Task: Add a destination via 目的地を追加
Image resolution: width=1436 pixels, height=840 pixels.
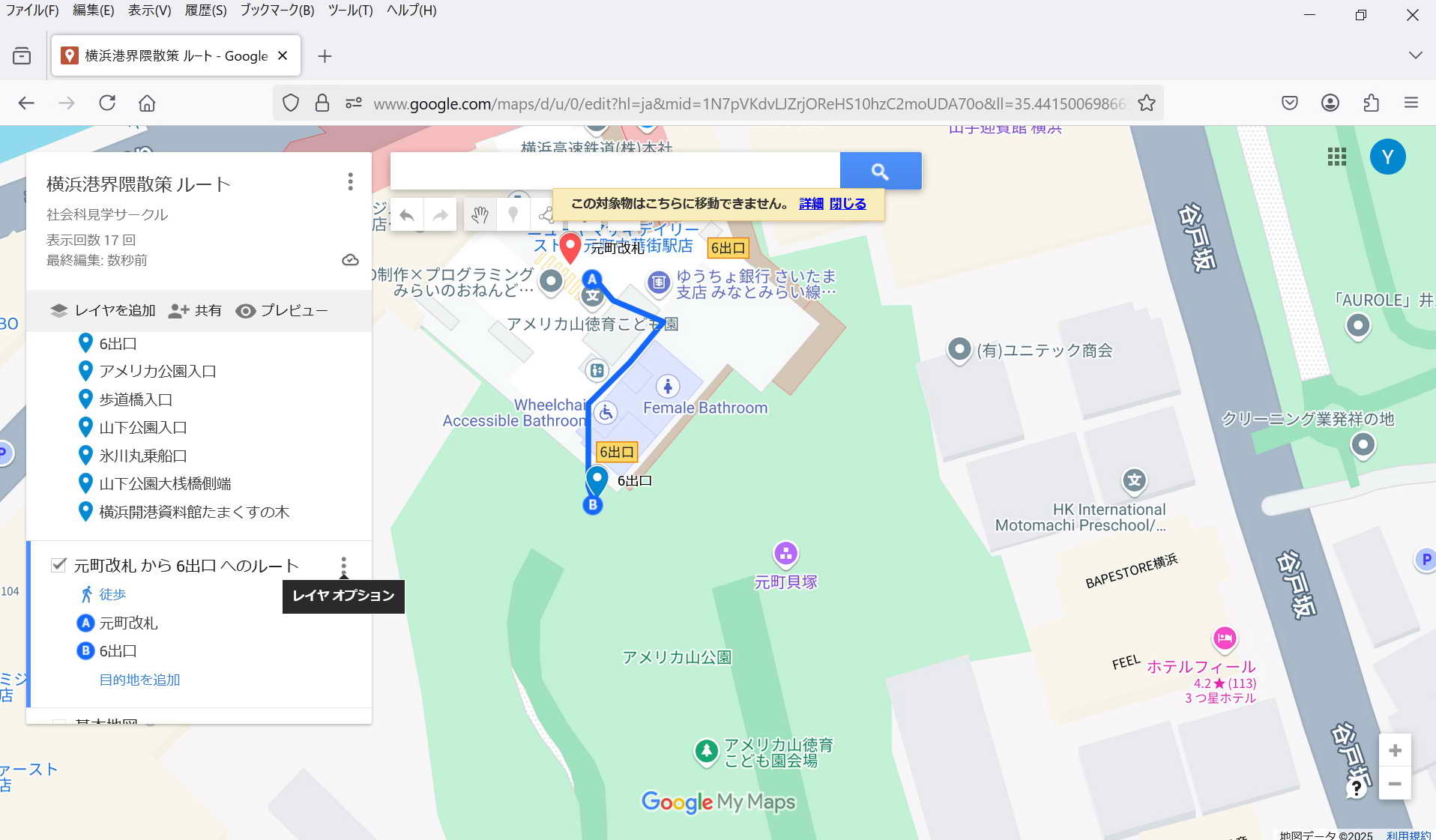Action: coord(139,680)
